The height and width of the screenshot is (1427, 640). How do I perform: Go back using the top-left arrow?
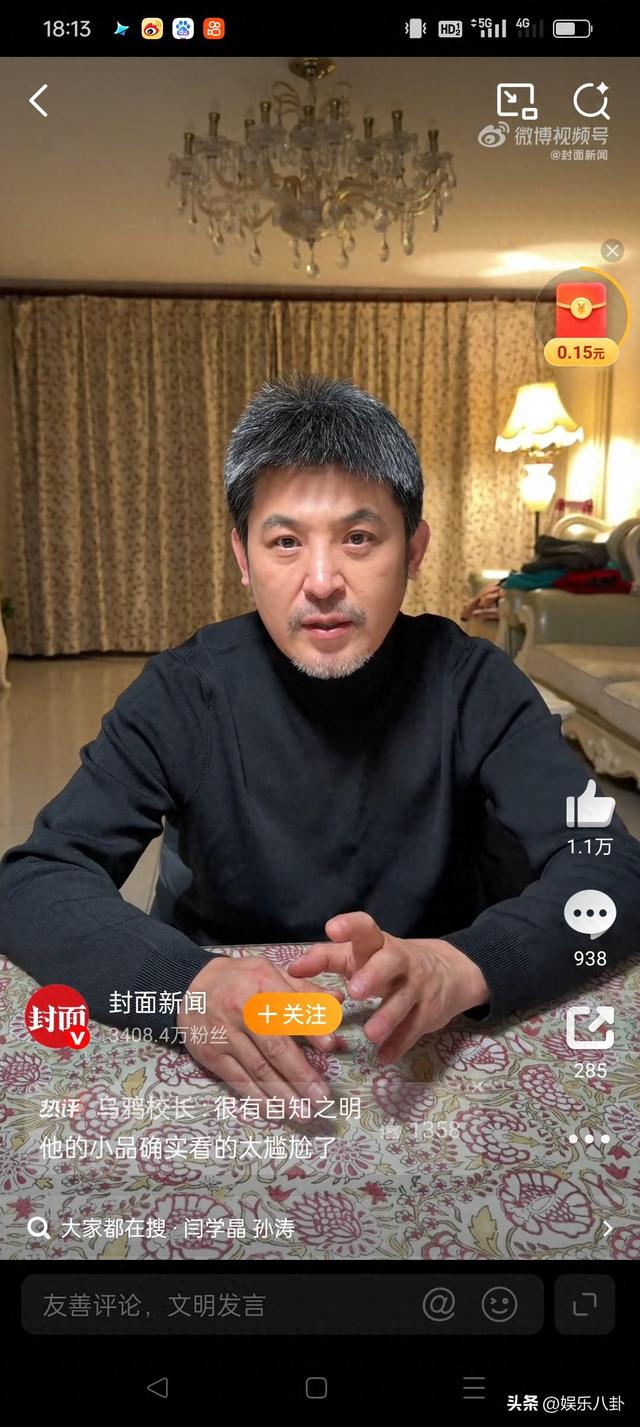pyautogui.click(x=39, y=101)
